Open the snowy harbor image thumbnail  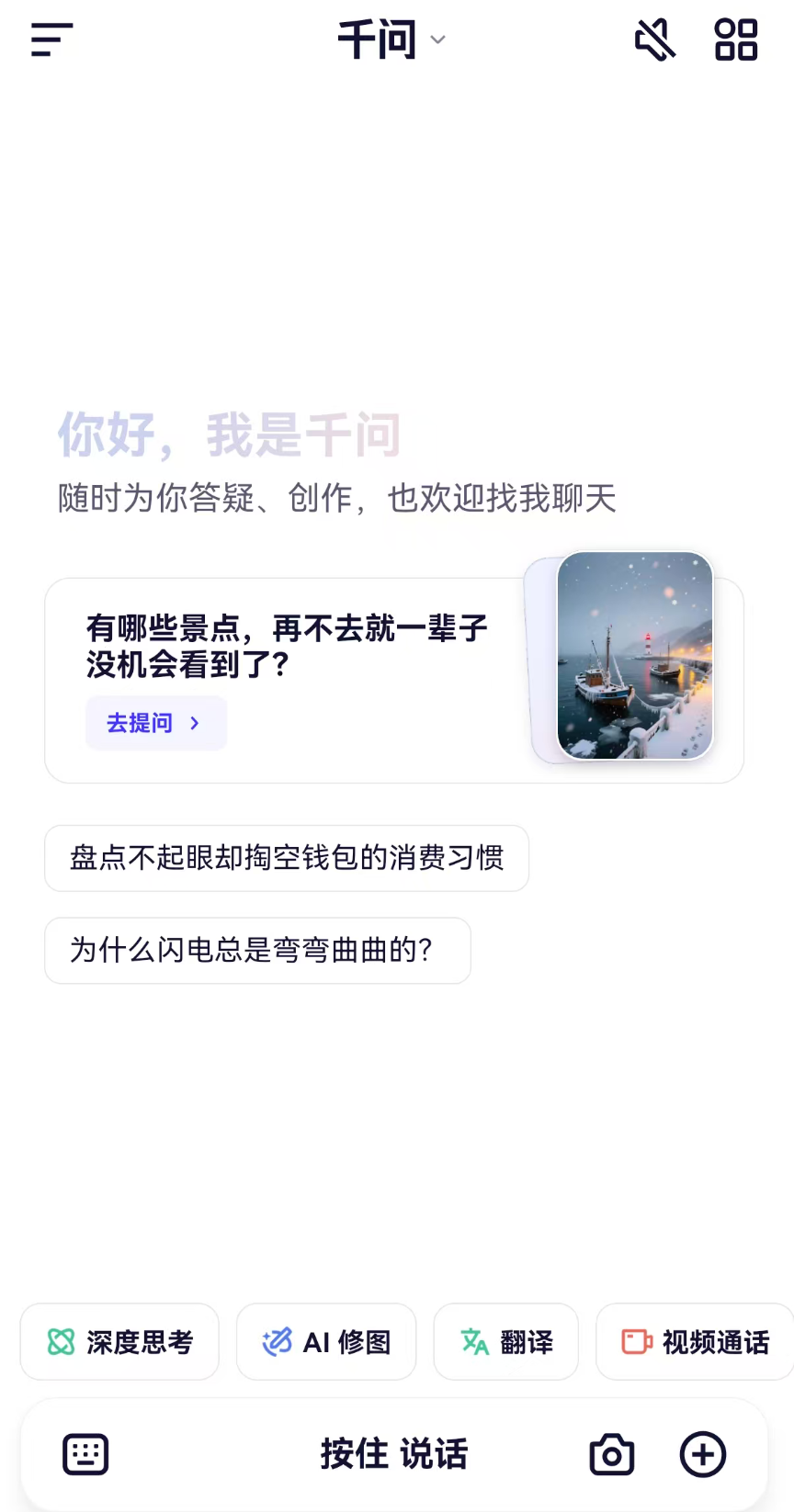coord(635,656)
